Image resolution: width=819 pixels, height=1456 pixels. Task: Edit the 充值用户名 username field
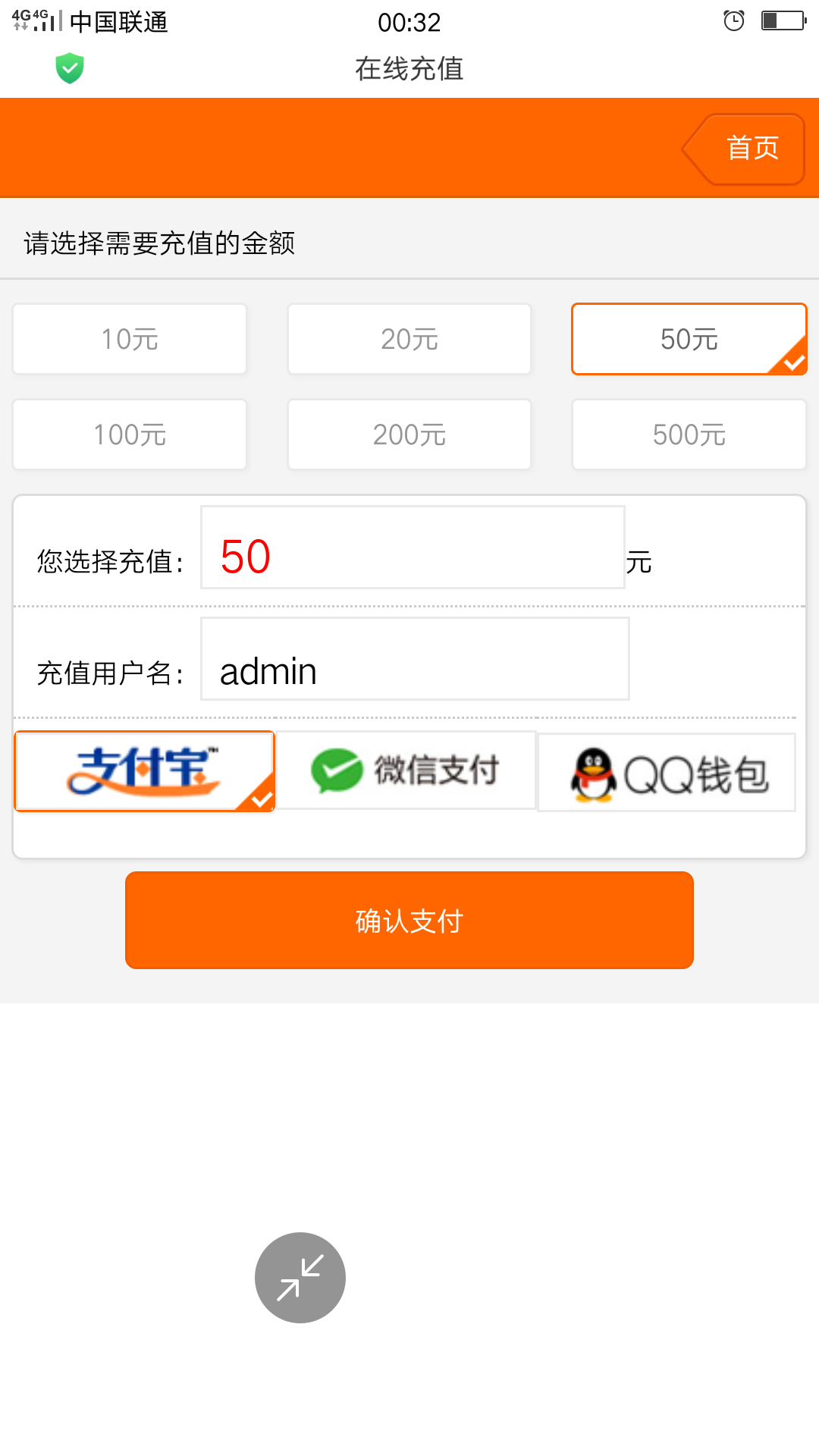tap(415, 658)
